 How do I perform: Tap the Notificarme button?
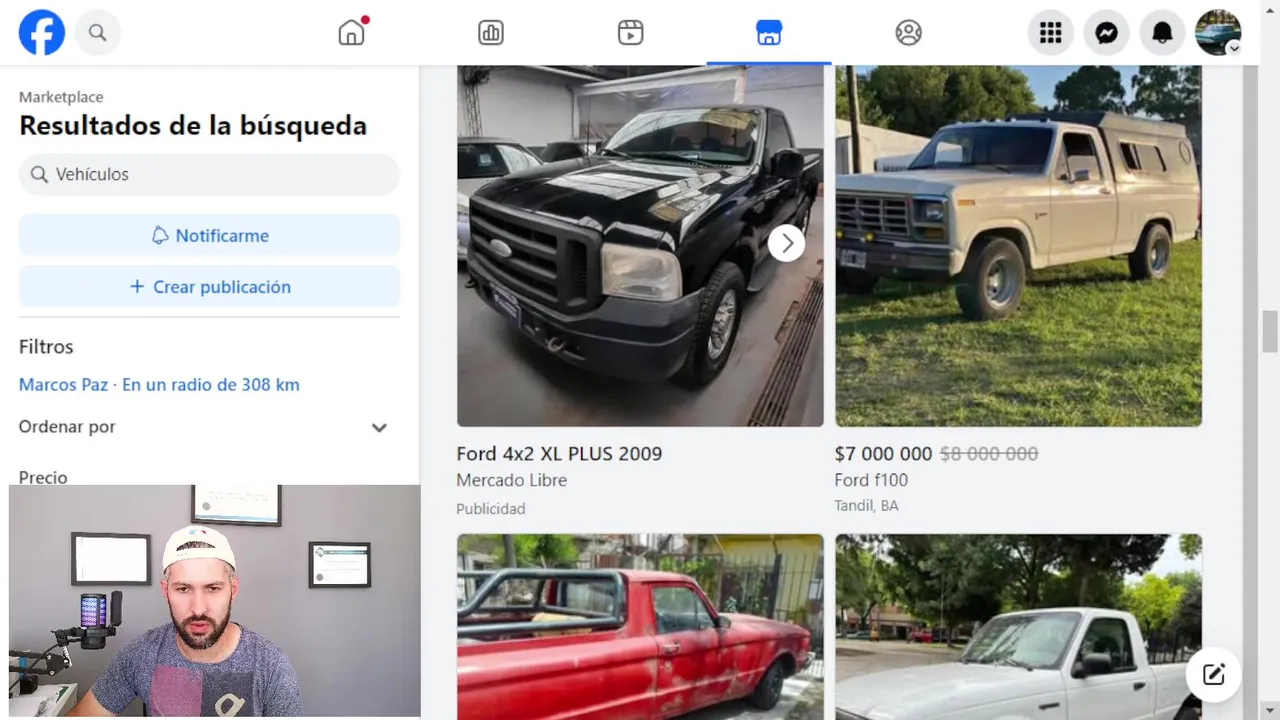tap(209, 235)
